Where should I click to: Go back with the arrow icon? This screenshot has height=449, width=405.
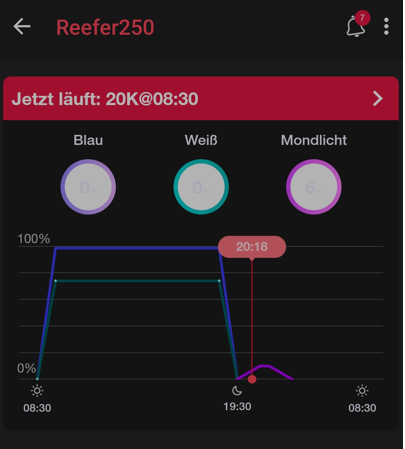[x=22, y=27]
